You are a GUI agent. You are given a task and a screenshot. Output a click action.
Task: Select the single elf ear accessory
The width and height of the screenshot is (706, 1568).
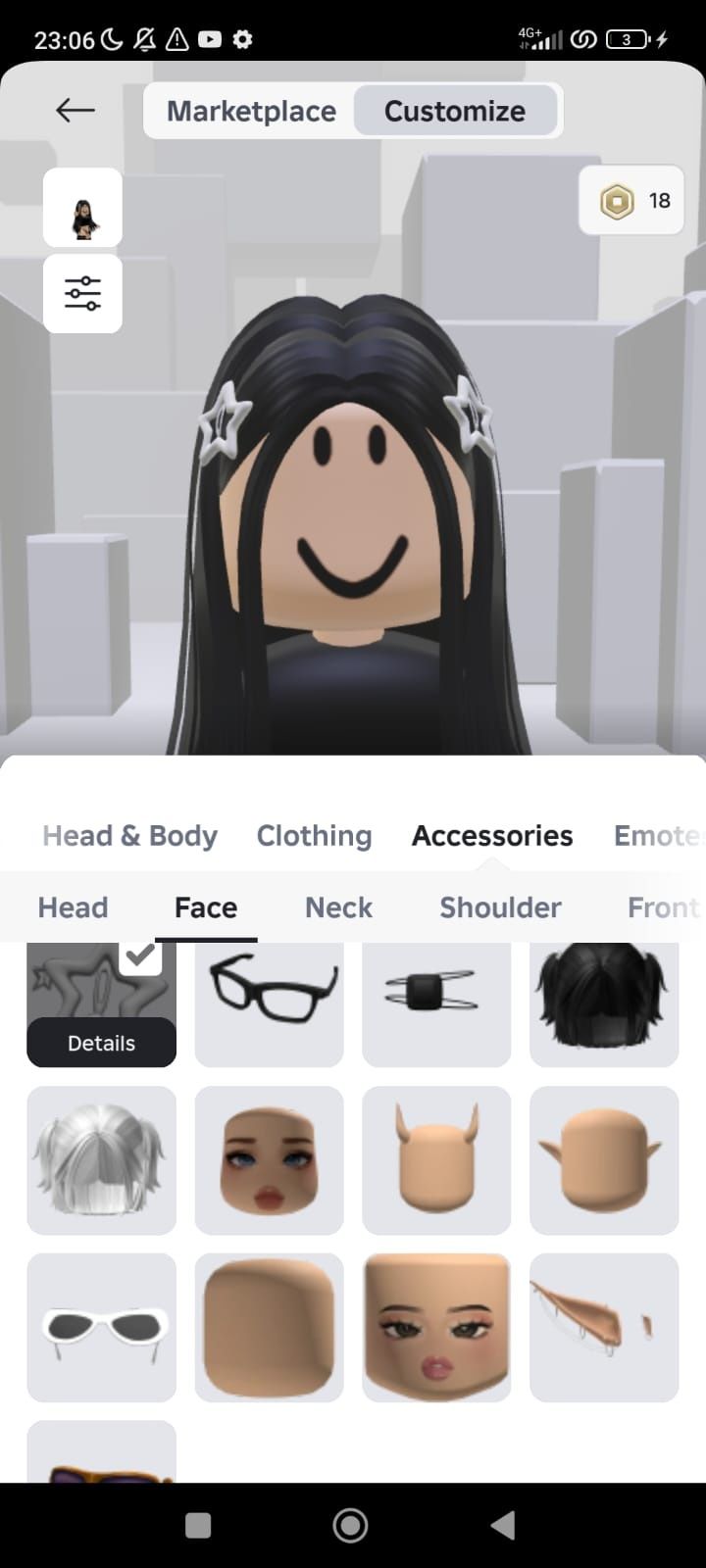click(x=604, y=1327)
